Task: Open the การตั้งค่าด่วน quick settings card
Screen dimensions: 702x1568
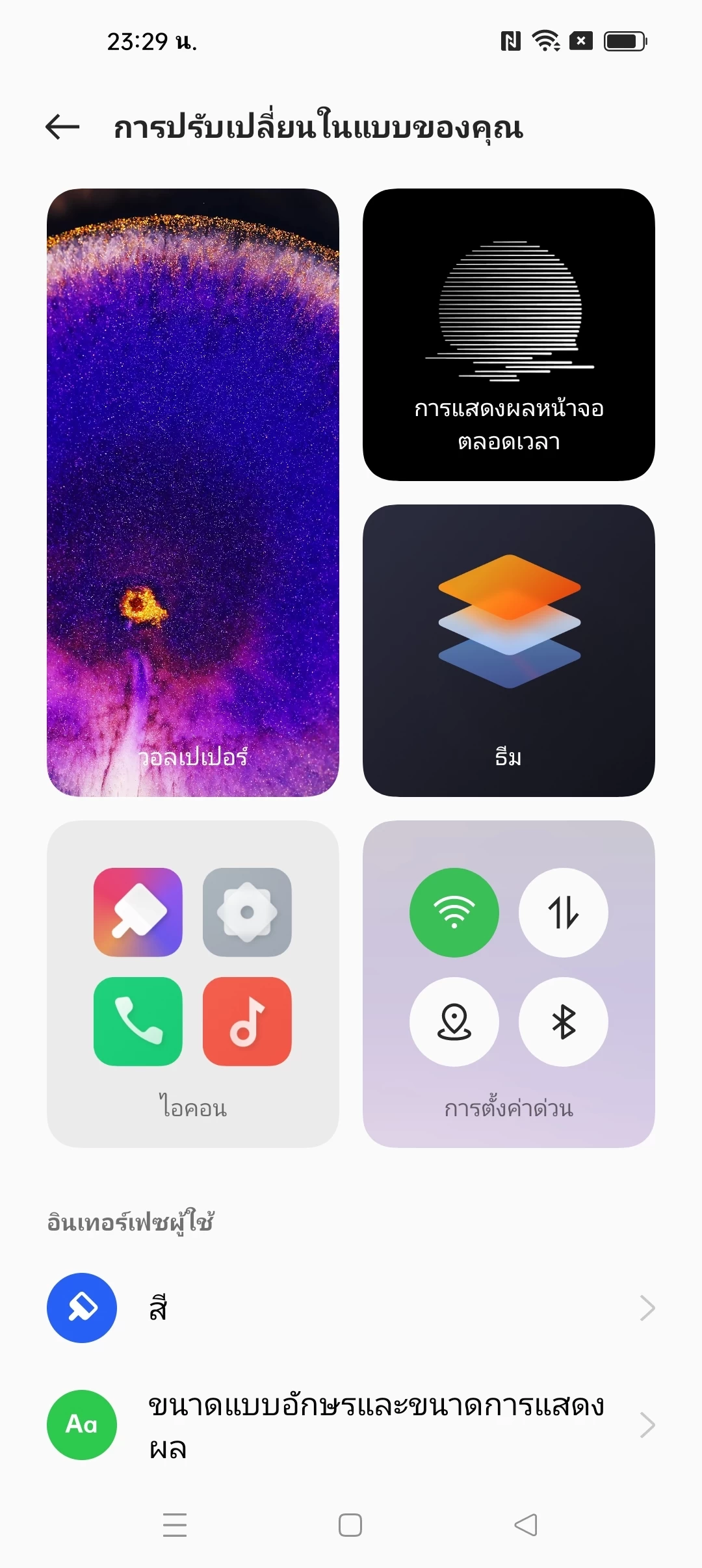Action: point(509,984)
